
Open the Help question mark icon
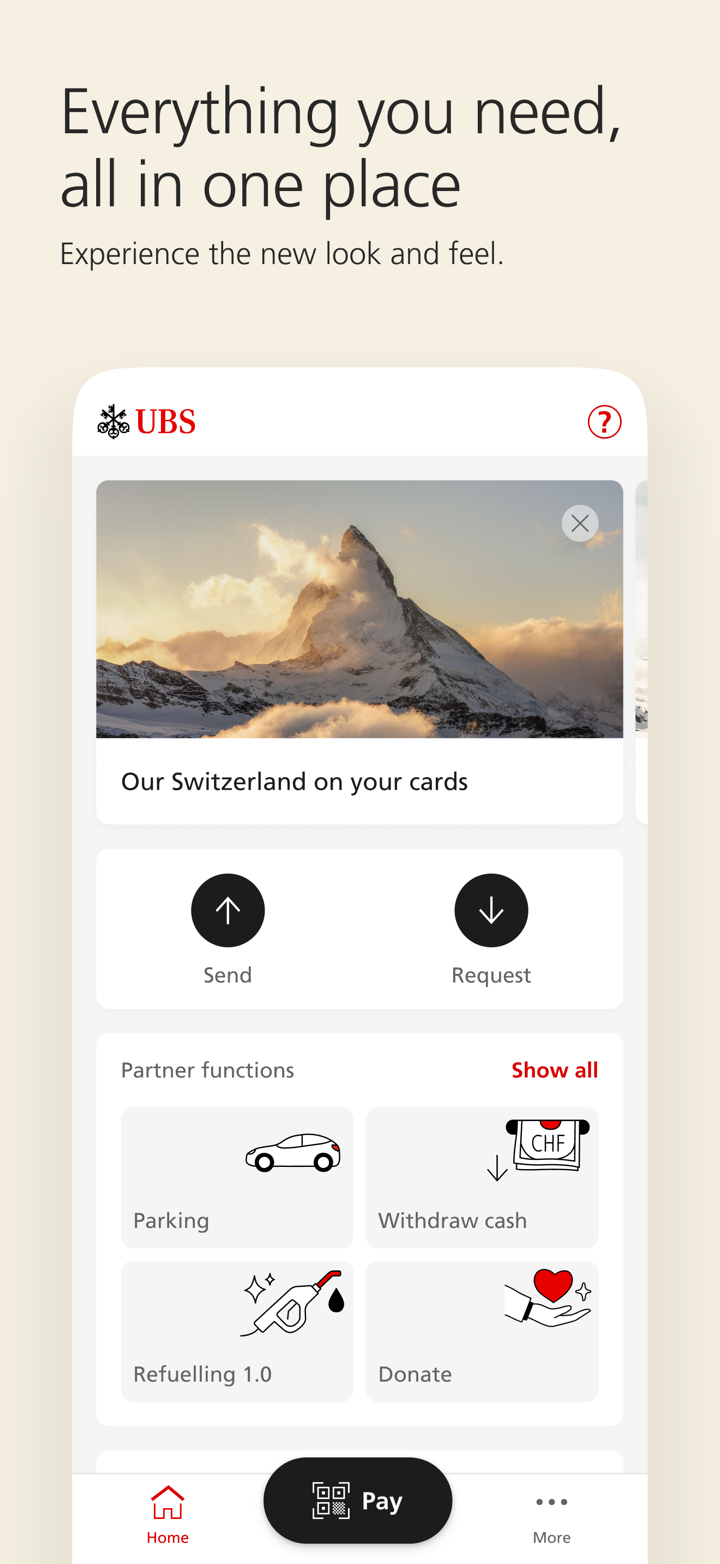pyautogui.click(x=604, y=421)
